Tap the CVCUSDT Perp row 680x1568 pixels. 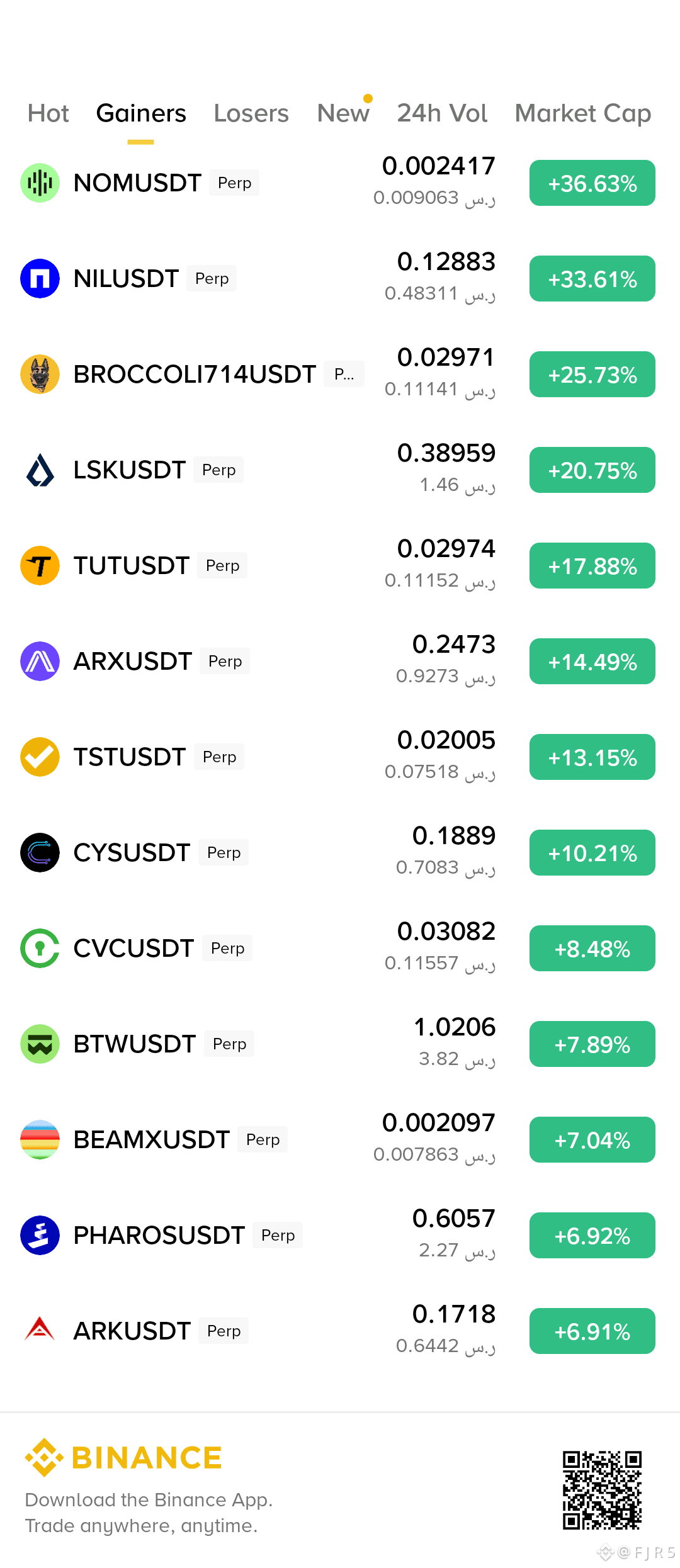point(340,948)
